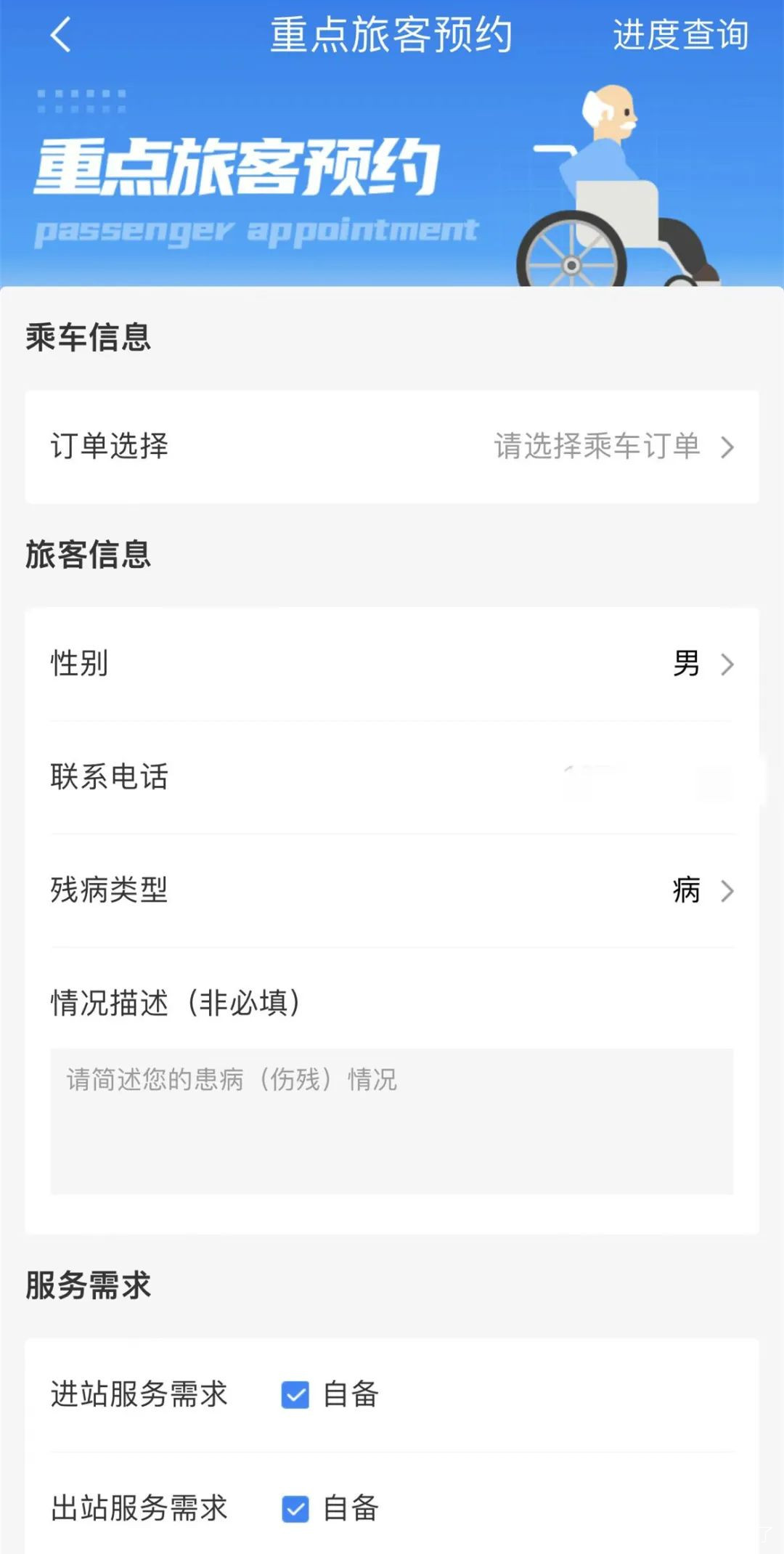
Task: Focus the 情况描述 description text box
Action: (x=392, y=1120)
